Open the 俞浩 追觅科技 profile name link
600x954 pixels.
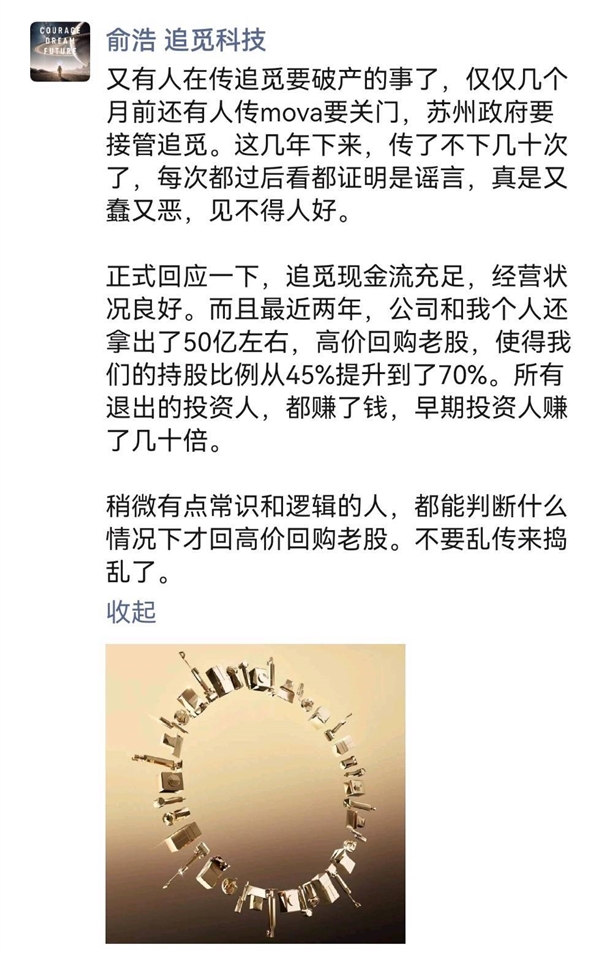coord(186,38)
